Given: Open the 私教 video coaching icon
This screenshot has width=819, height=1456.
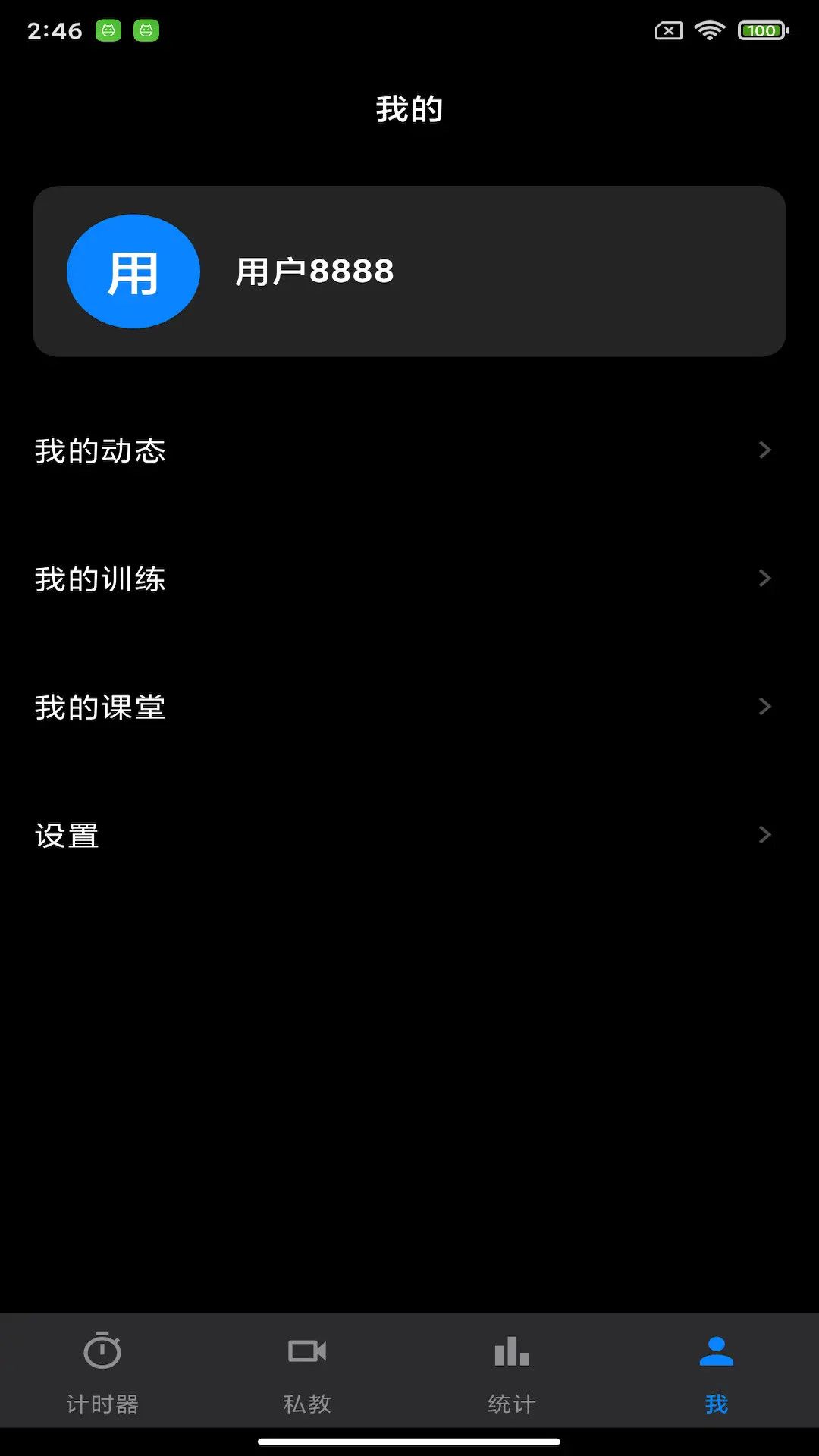Looking at the screenshot, I should coord(307,1352).
